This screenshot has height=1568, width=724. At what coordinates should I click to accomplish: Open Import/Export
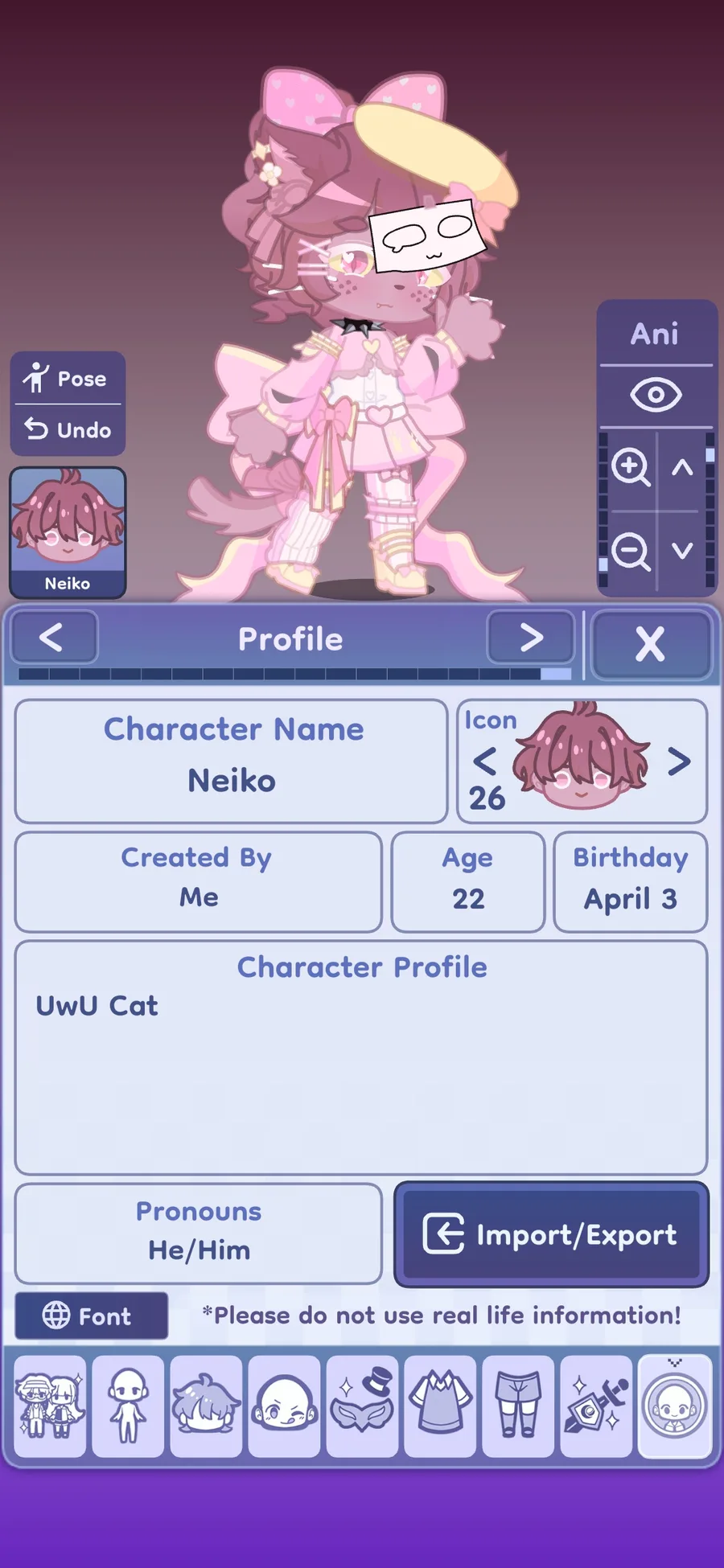click(551, 1234)
